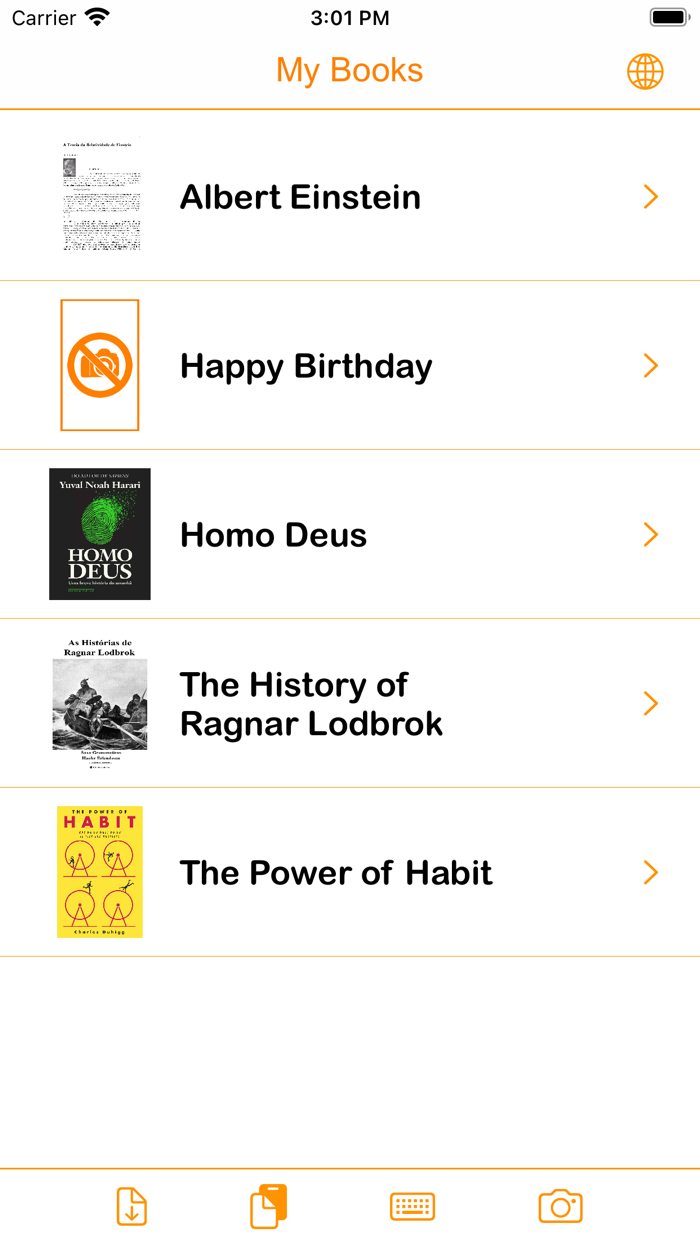Open The History of Ragnar Lodbrok
The width and height of the screenshot is (700, 1244).
click(x=350, y=703)
